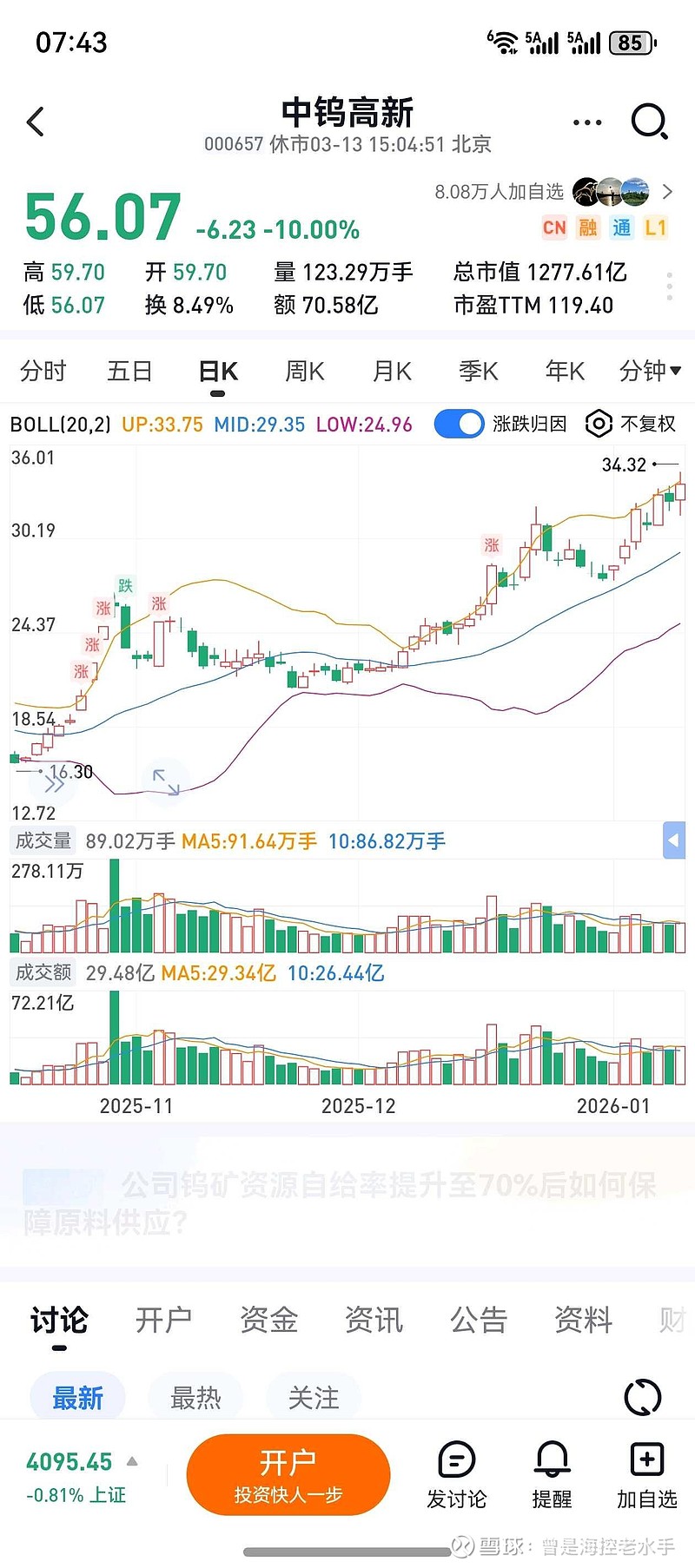Go back using the back arrow
This screenshot has width=695, height=1568.
coord(36,122)
